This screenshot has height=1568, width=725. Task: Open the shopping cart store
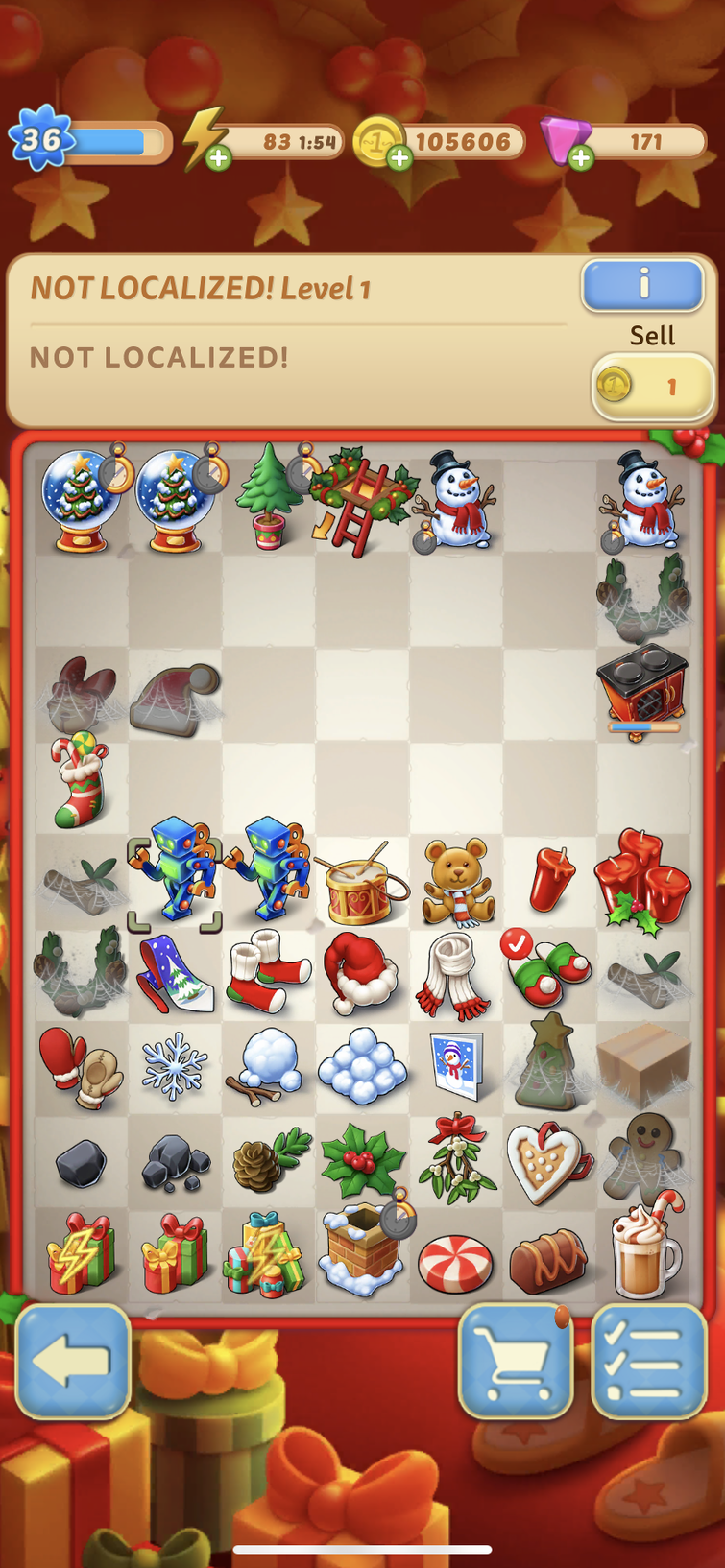click(516, 1360)
